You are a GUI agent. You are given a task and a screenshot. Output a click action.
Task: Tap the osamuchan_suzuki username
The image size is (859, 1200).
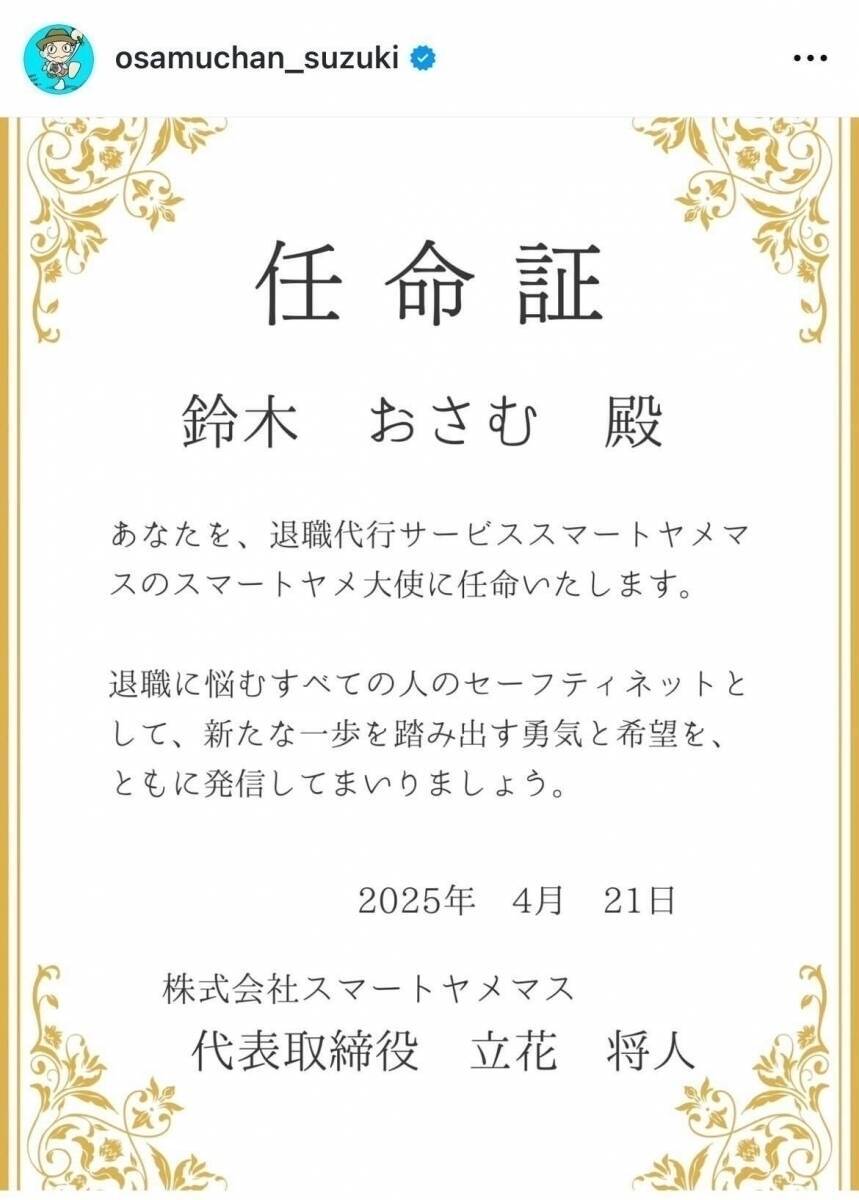coord(256,59)
